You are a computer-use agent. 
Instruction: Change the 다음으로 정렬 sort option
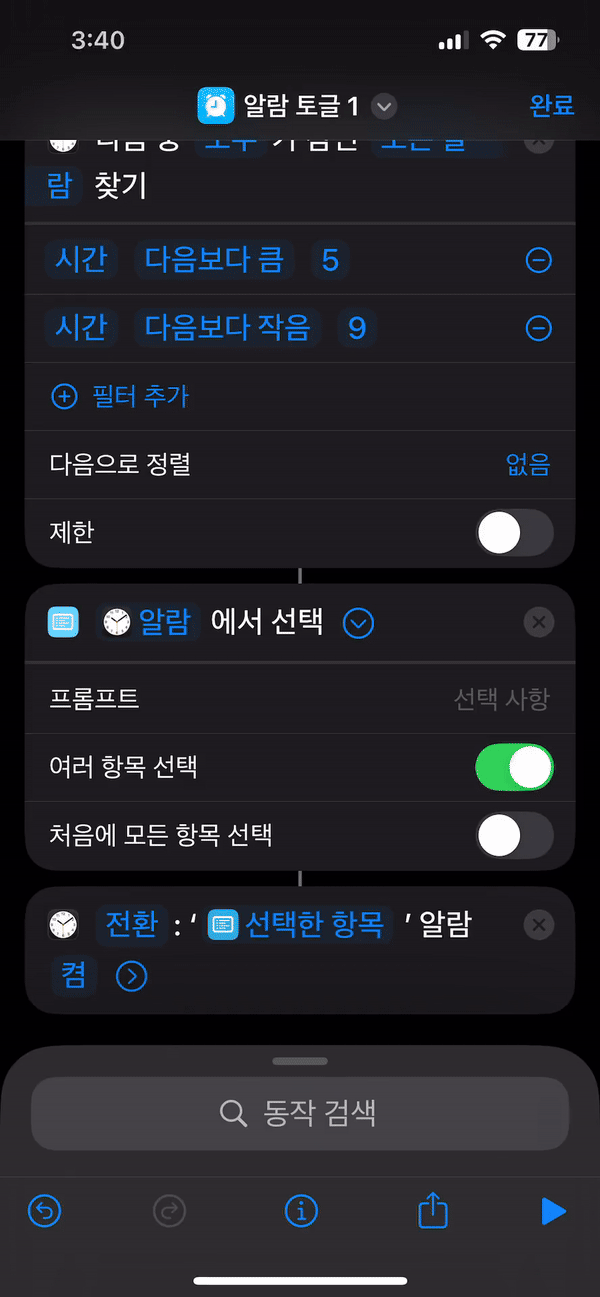click(527, 465)
